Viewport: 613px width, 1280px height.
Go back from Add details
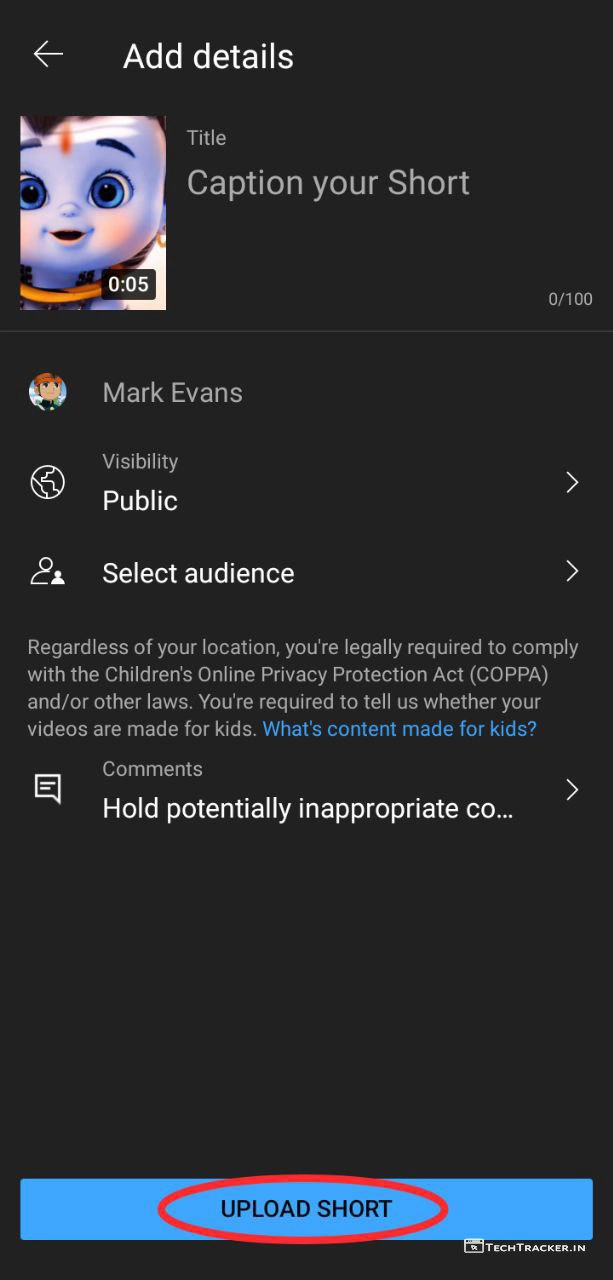click(48, 55)
